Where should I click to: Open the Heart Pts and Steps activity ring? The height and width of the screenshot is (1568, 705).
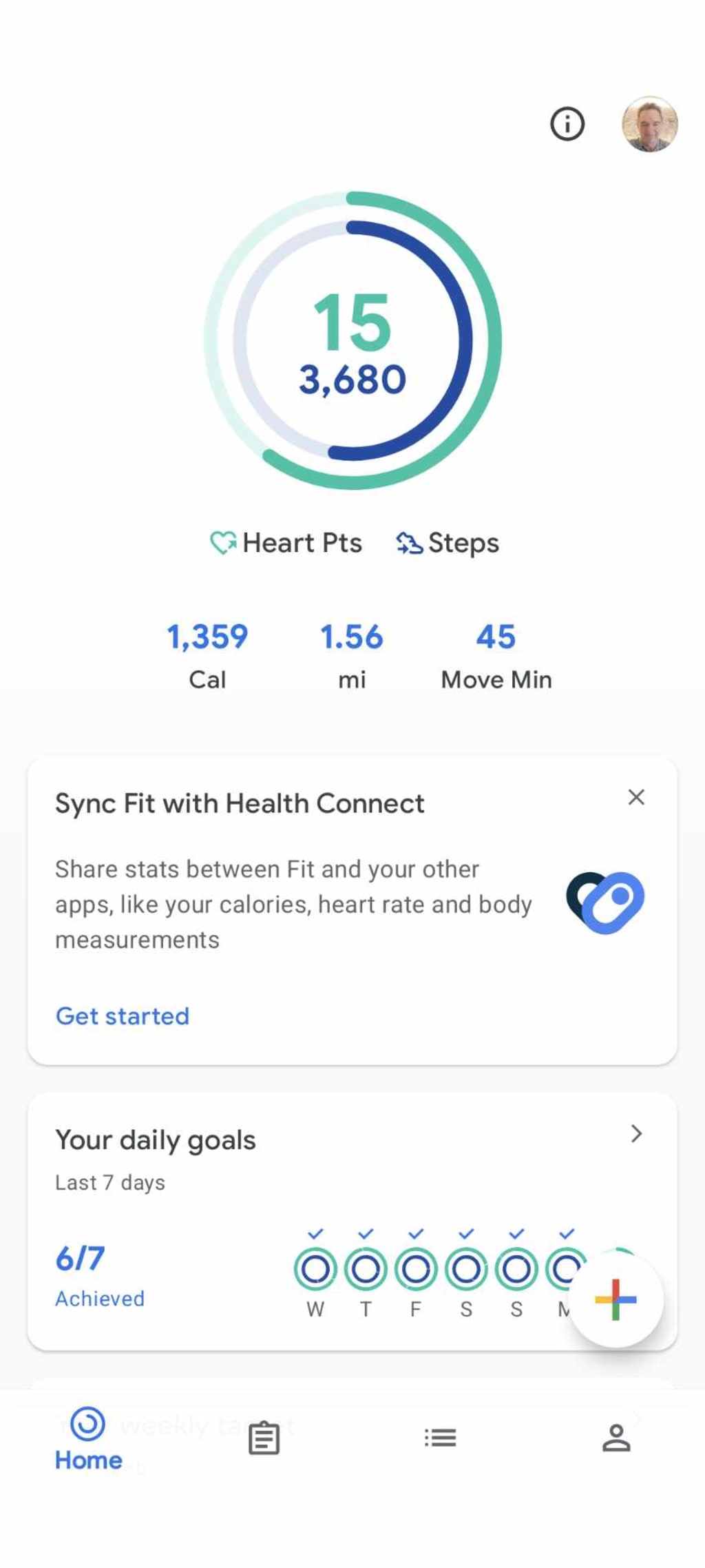tap(352, 341)
